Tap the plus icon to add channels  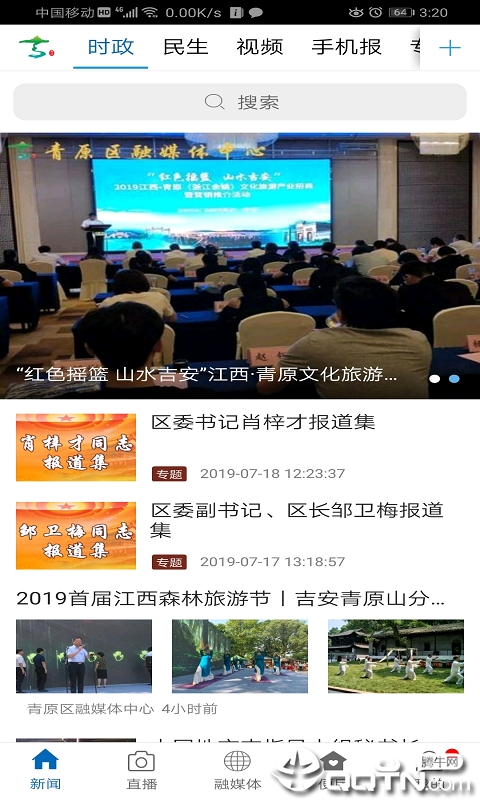(449, 48)
